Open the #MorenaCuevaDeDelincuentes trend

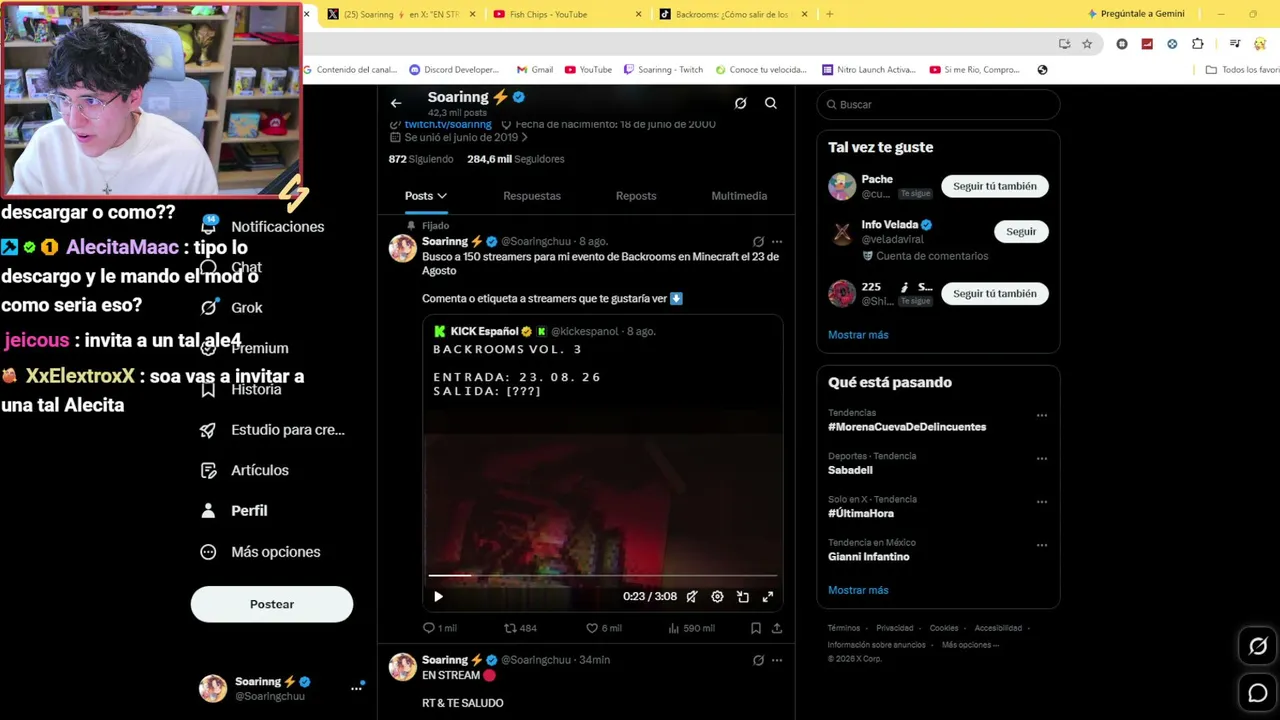[907, 427]
